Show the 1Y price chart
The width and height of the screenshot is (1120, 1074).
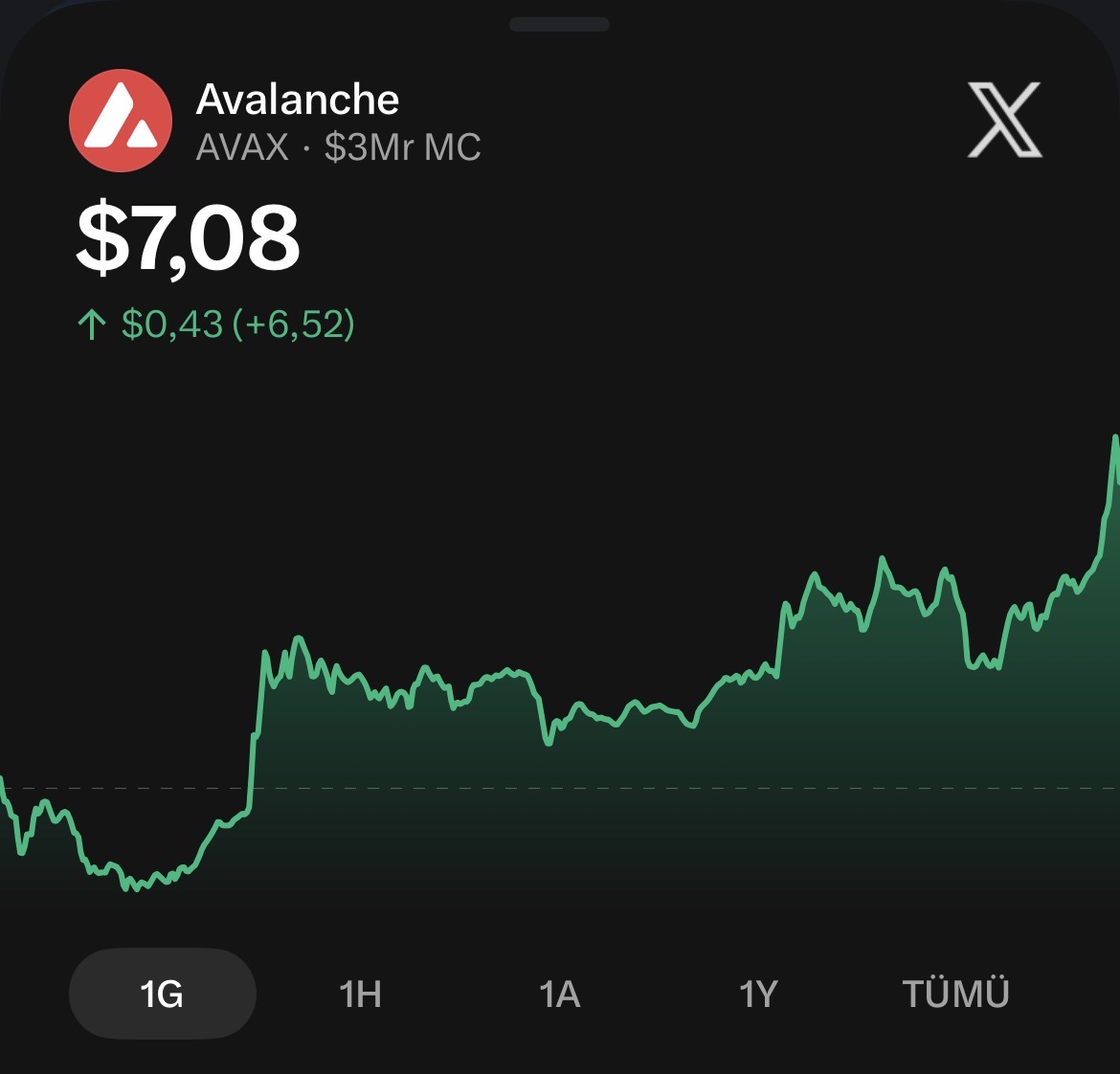click(x=758, y=994)
